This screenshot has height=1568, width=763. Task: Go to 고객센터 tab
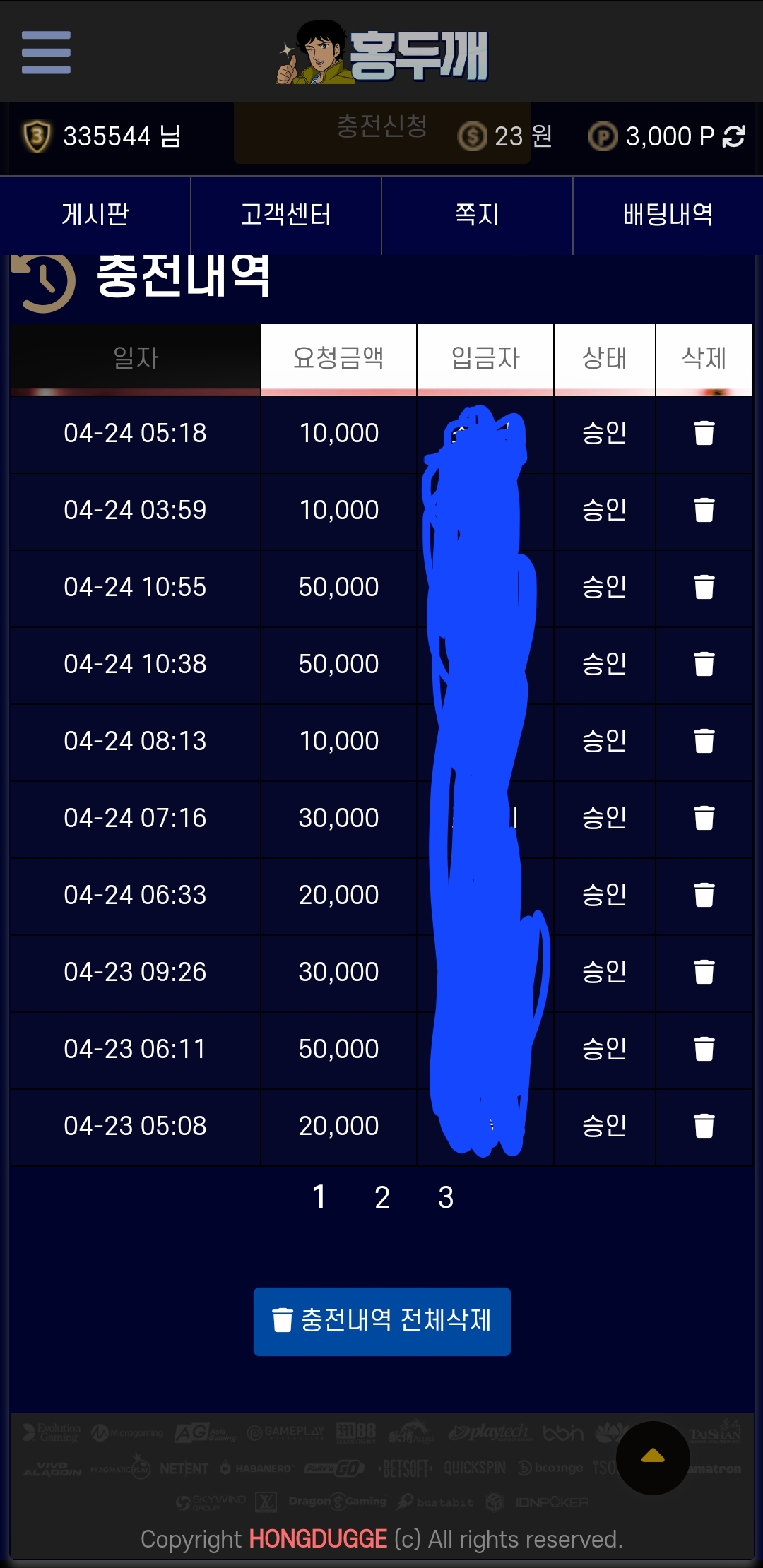286,215
